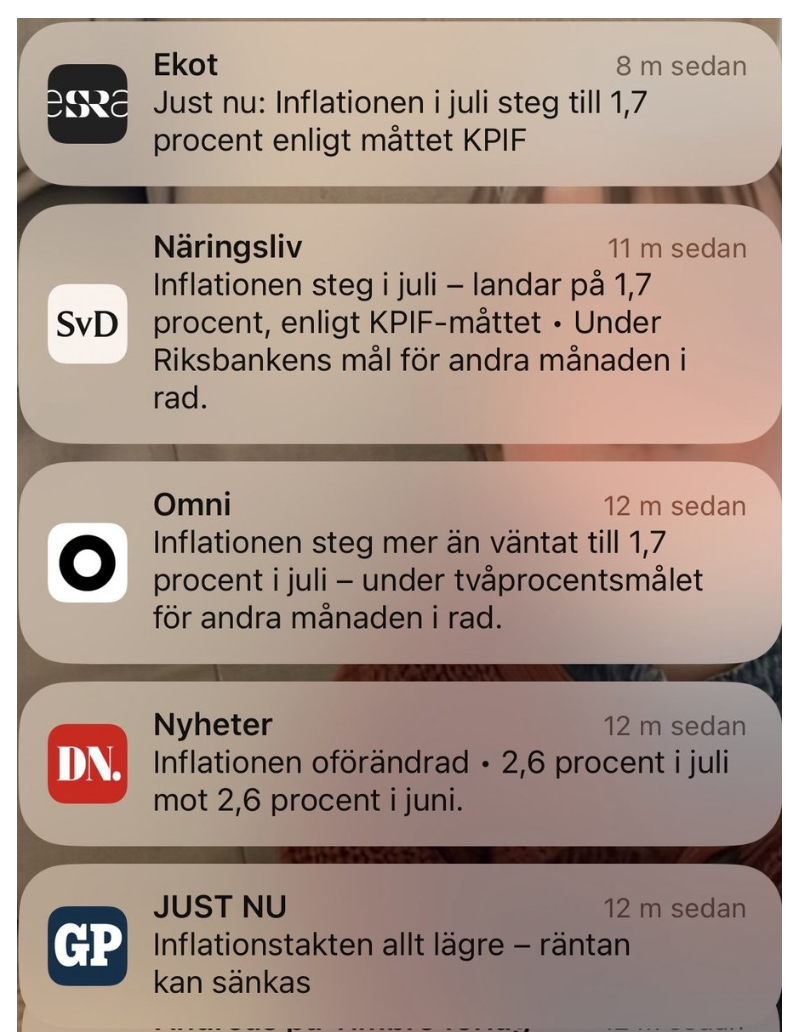The height and width of the screenshot is (1032, 800).
Task: Open the Omni notification about inflation
Action: pos(400,562)
